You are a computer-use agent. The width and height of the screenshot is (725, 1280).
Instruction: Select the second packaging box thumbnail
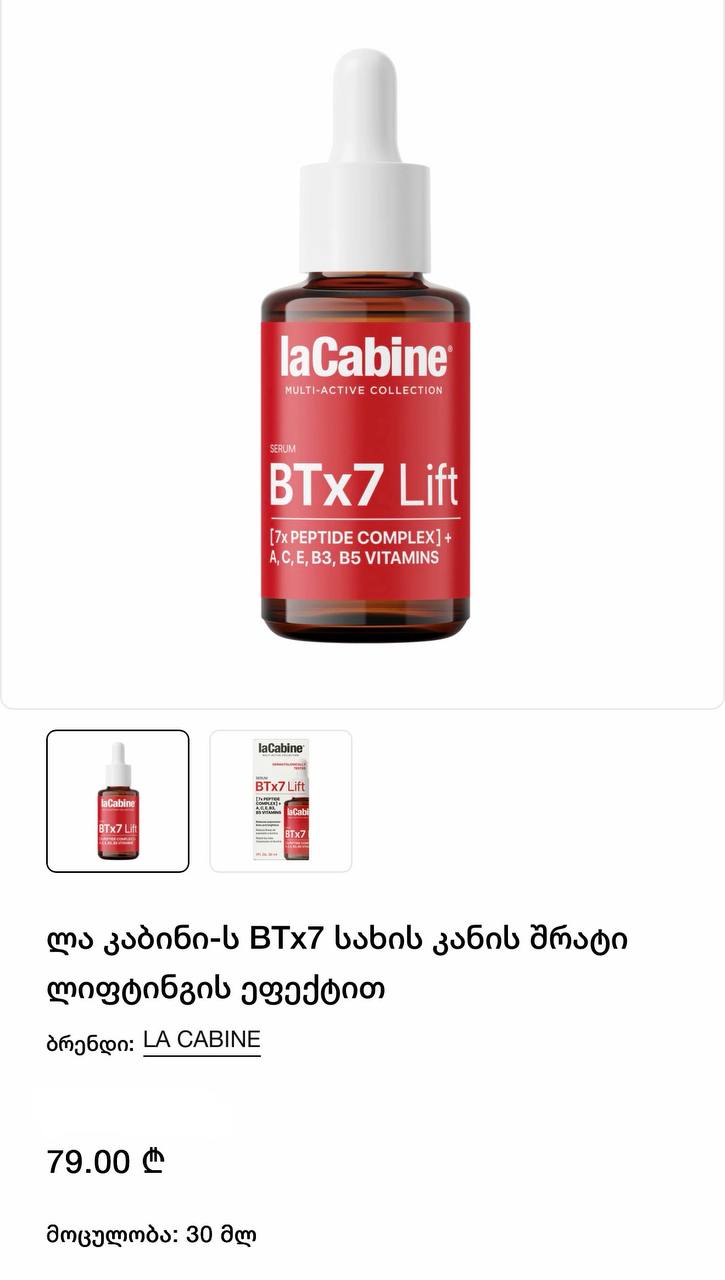point(281,801)
